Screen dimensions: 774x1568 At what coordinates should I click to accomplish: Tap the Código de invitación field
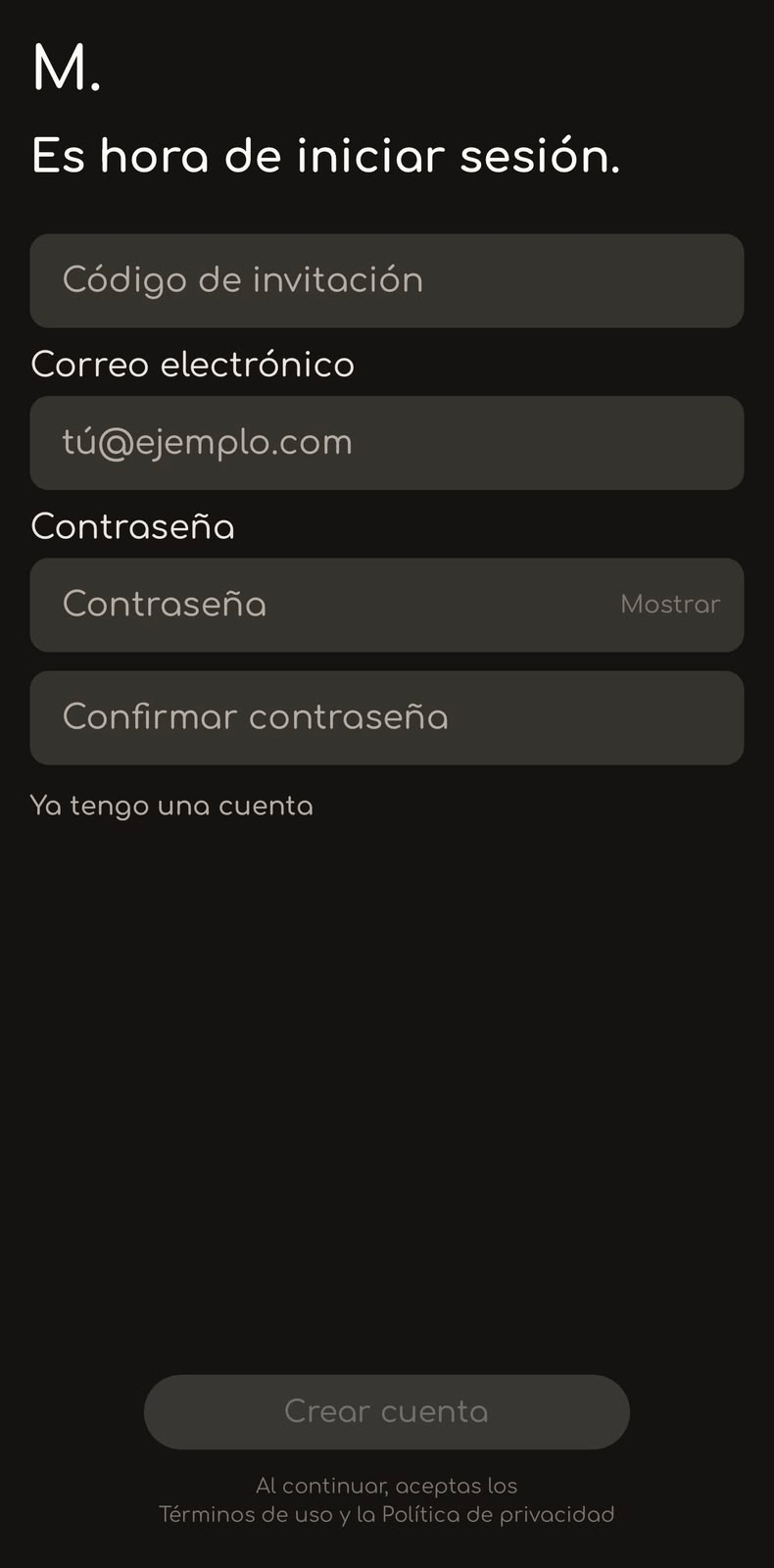tap(387, 280)
